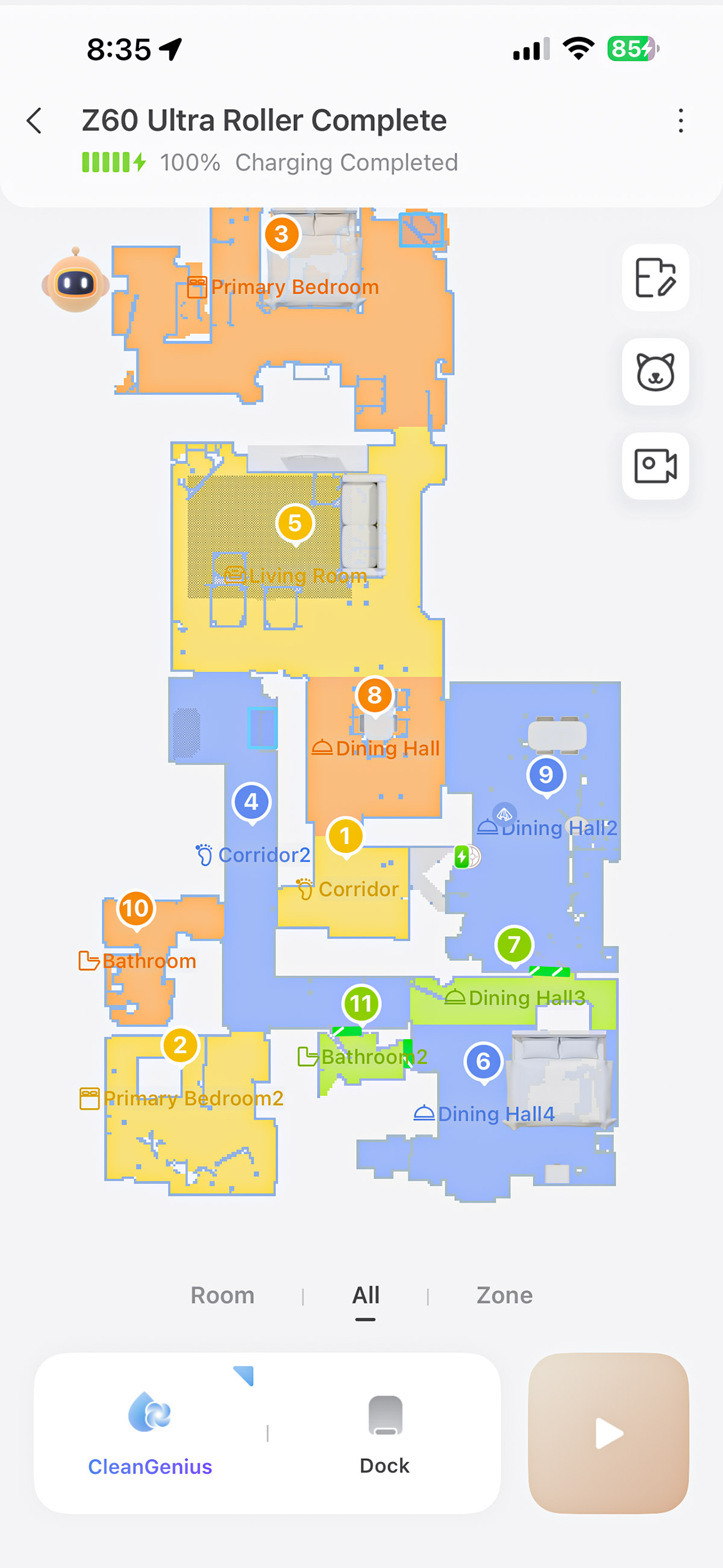Start cleaning with the play button
Screen dimensions: 723x1568
coord(608,1433)
